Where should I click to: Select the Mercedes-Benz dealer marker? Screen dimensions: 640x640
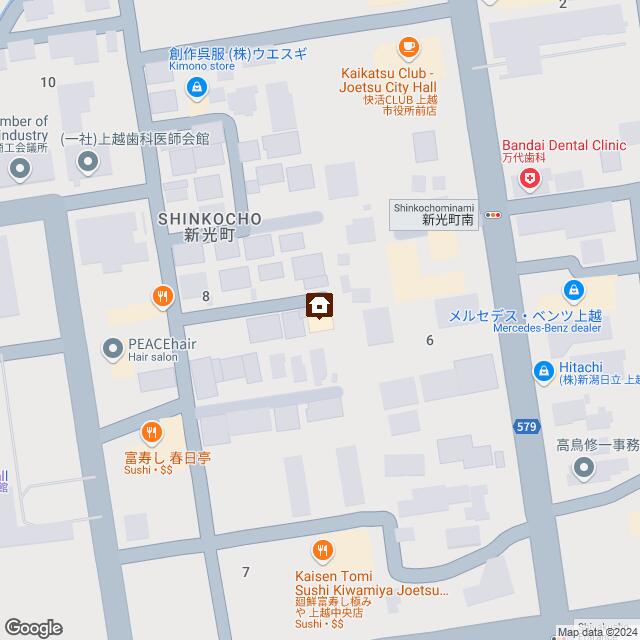[574, 291]
